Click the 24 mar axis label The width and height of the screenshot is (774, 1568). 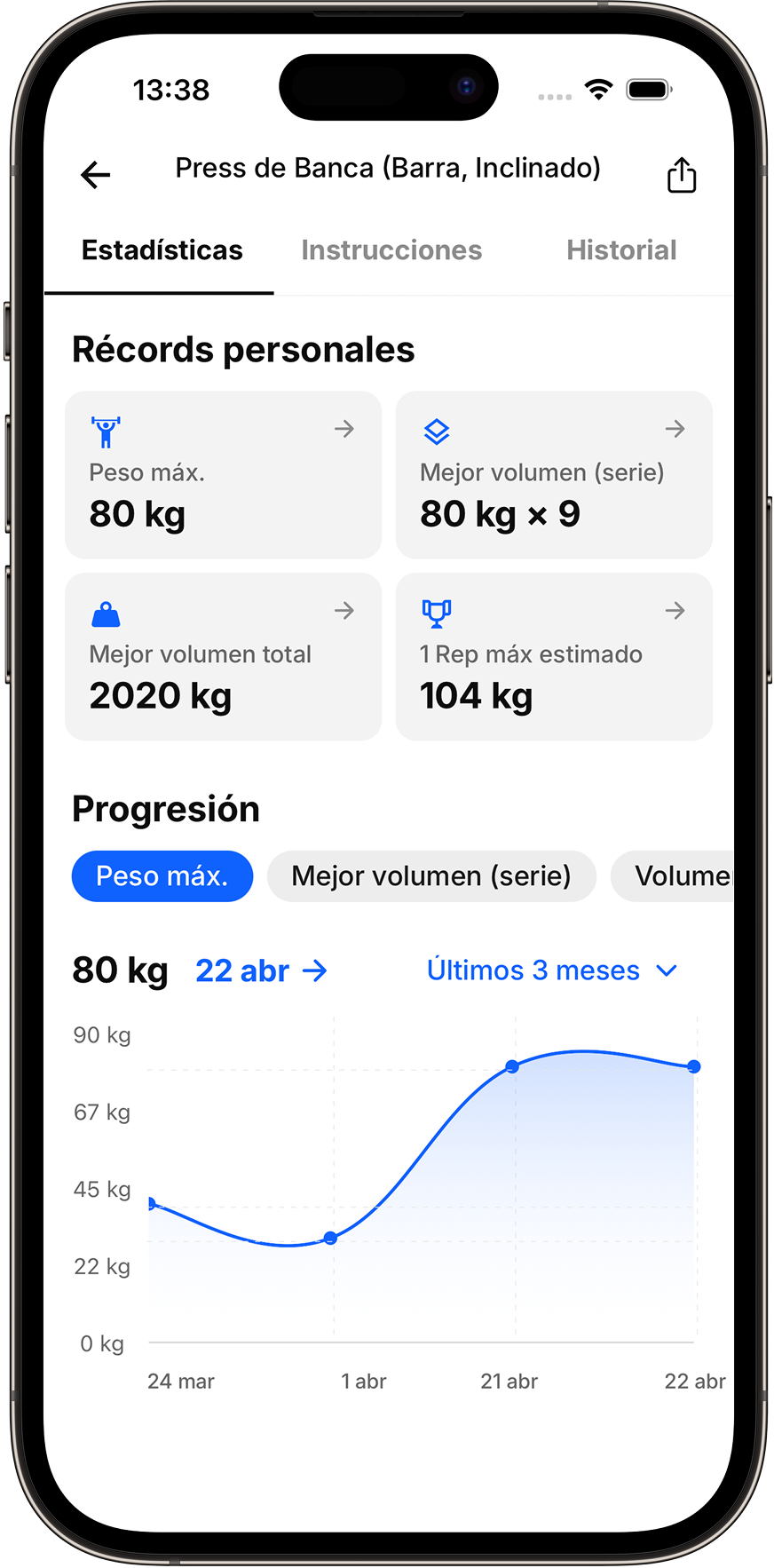(x=180, y=1381)
